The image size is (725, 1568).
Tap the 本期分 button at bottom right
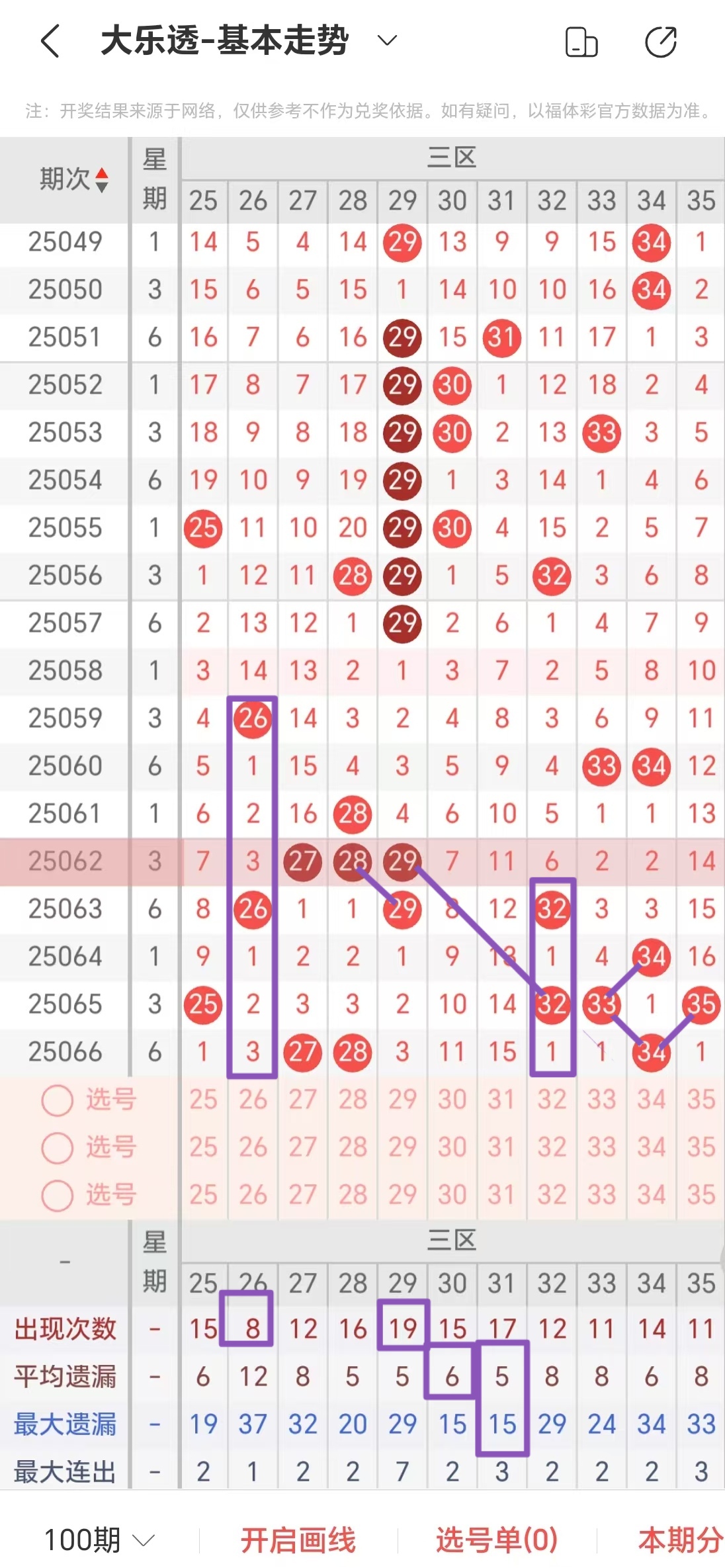[680, 1540]
